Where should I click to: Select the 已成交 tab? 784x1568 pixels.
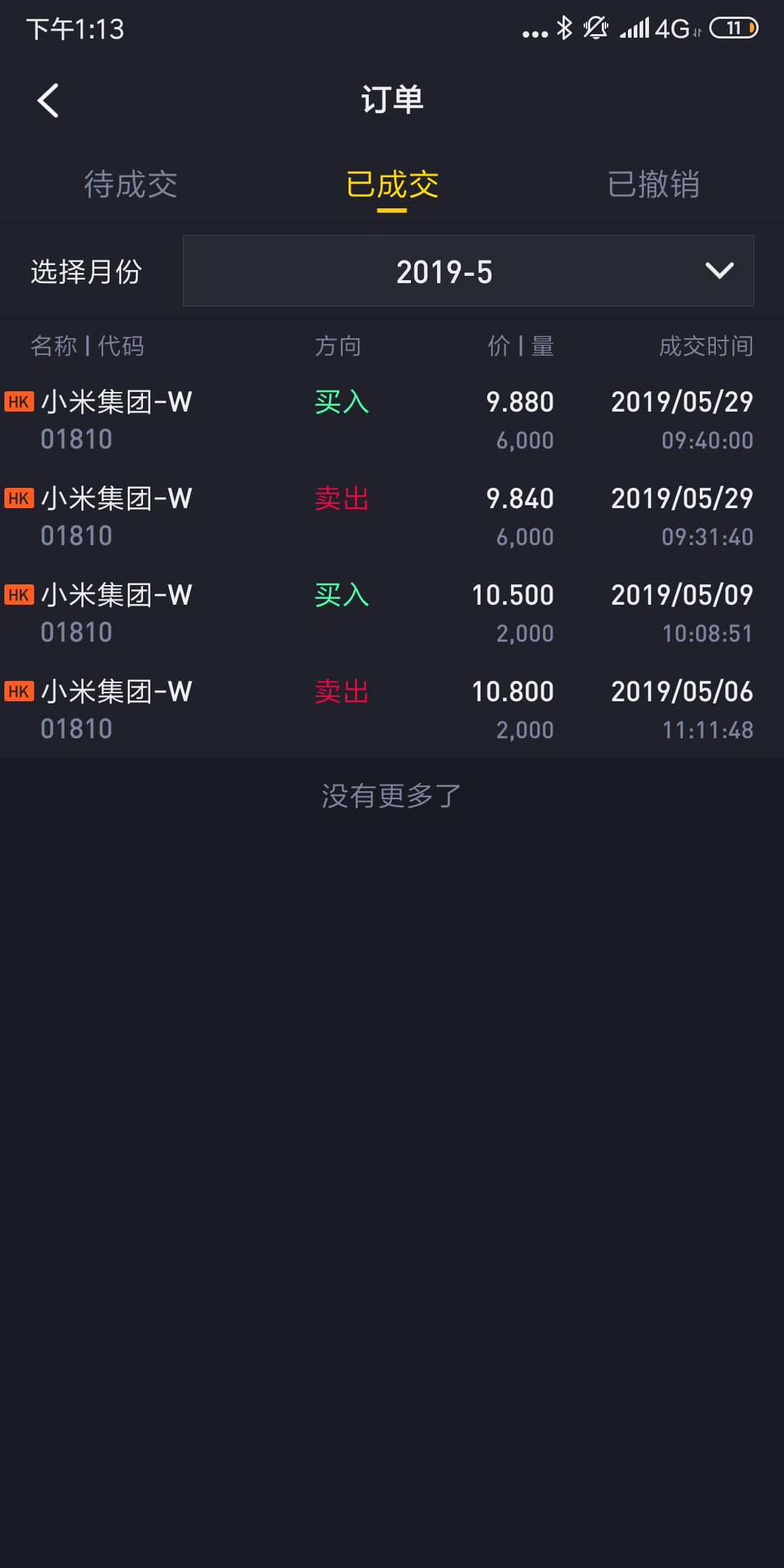point(392,184)
